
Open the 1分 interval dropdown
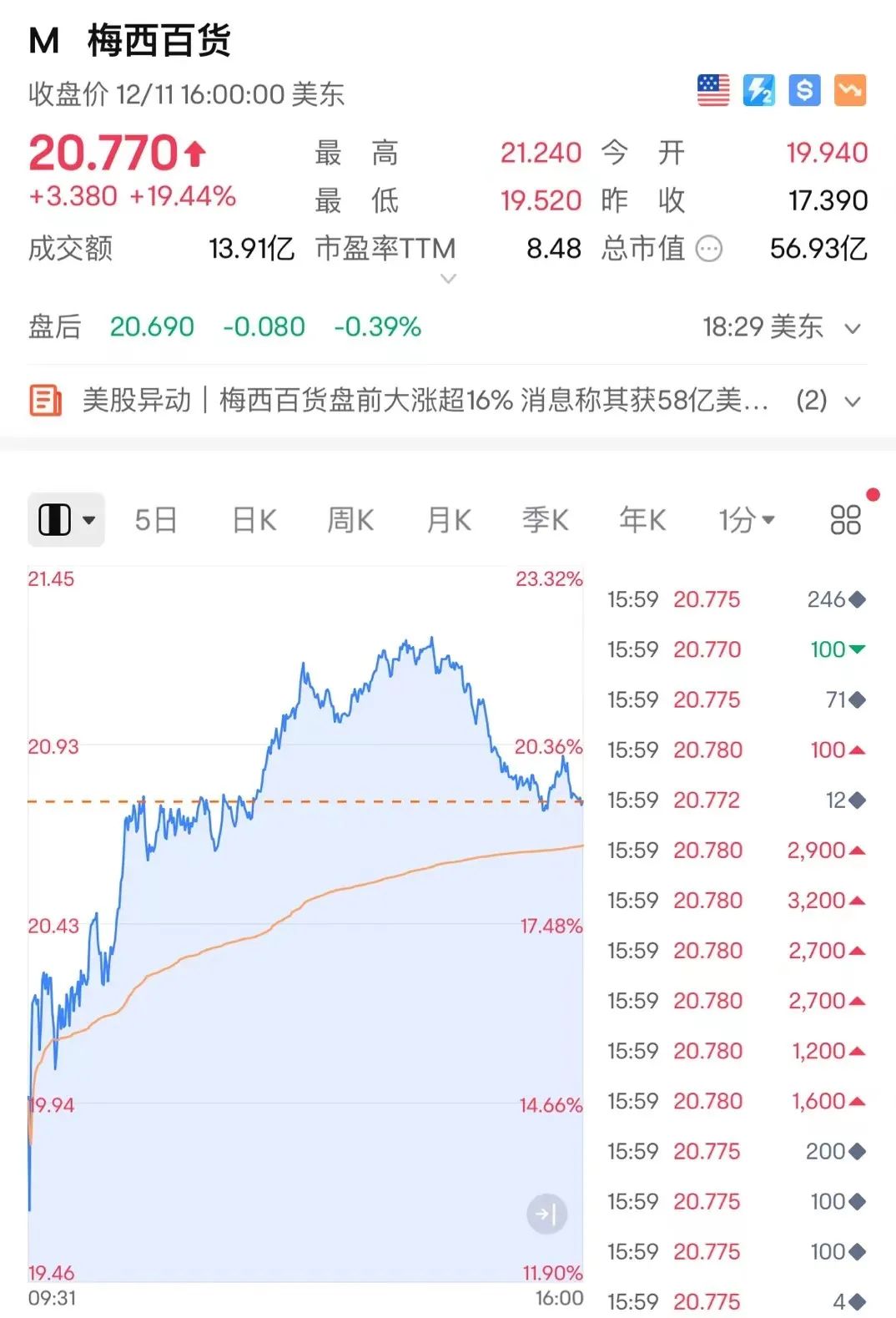pos(747,520)
